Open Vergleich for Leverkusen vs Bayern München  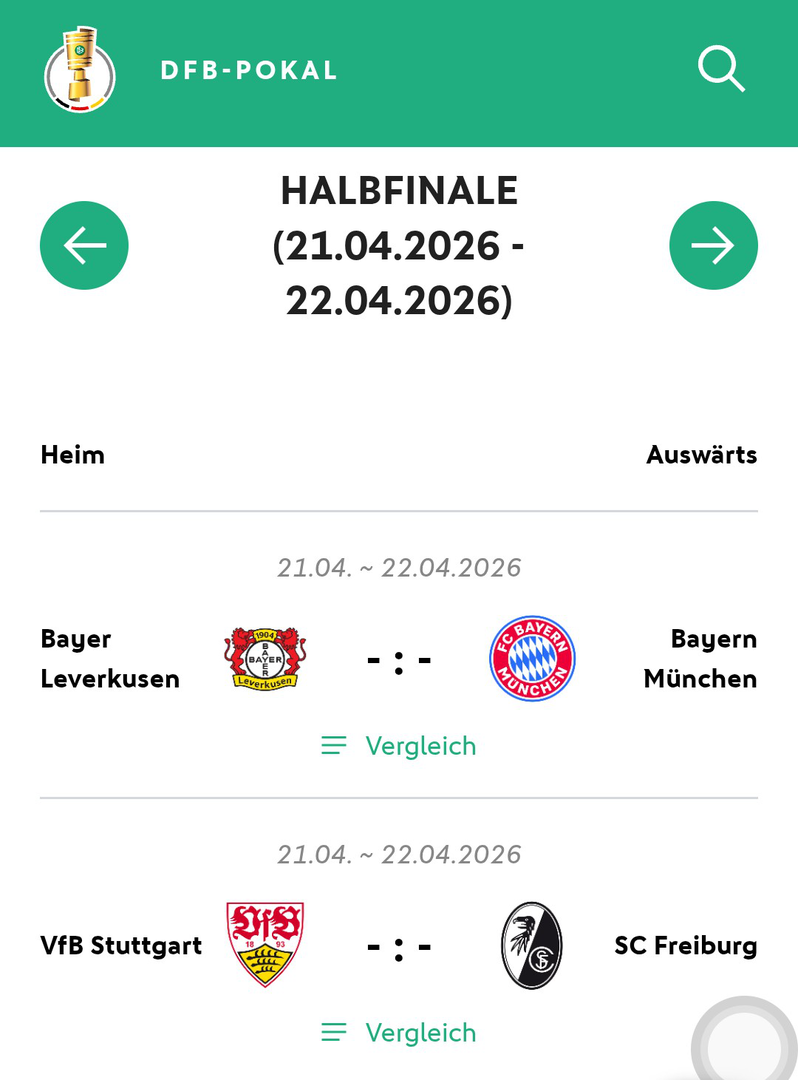coord(399,746)
